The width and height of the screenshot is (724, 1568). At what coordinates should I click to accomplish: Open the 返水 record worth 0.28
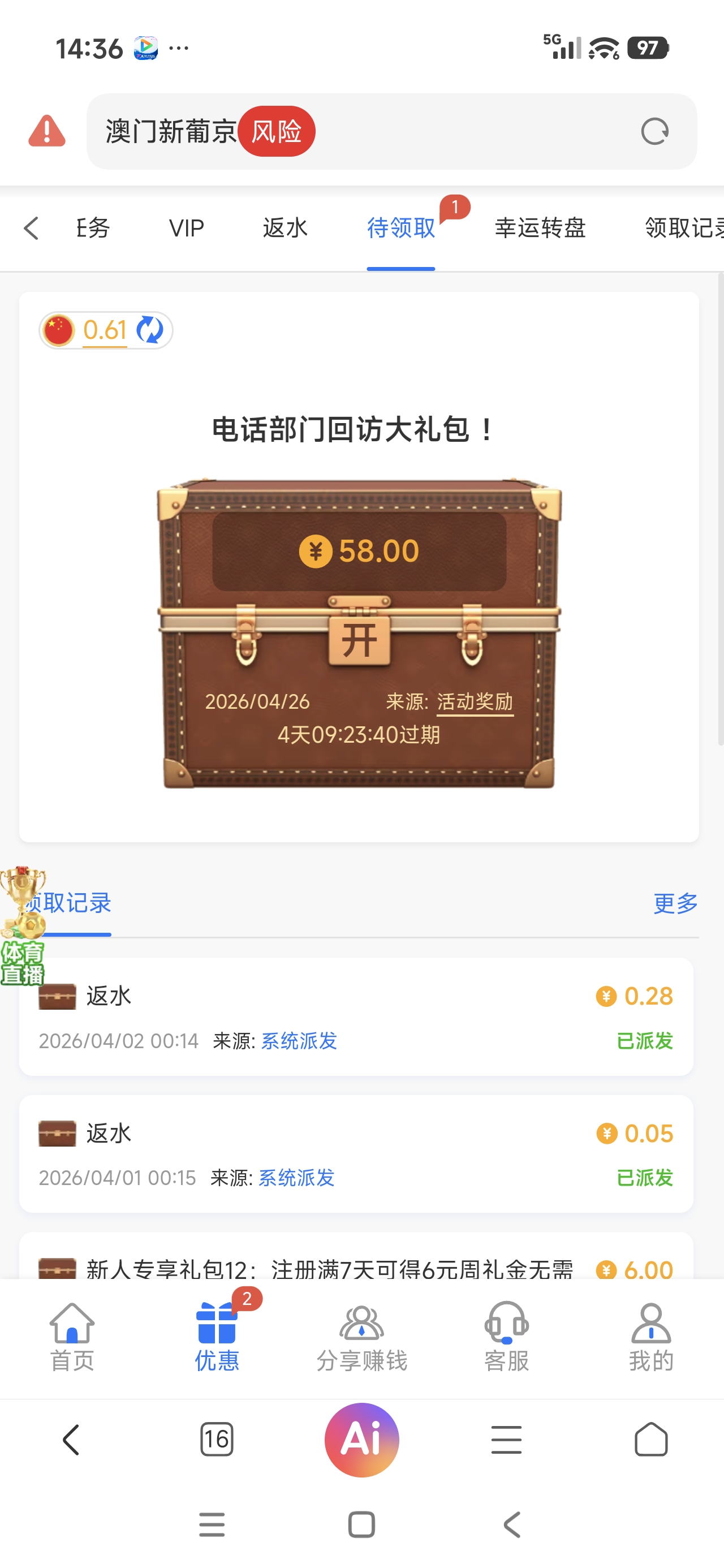pos(356,1016)
